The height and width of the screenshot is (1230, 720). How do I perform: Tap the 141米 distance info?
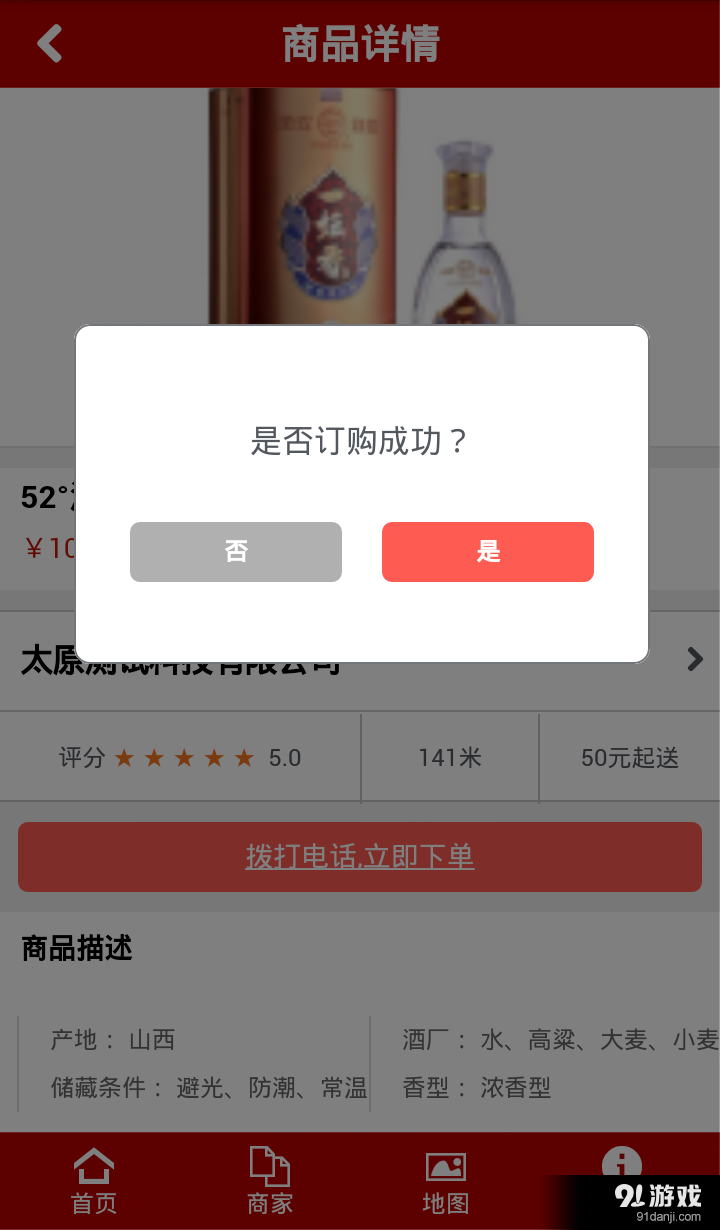[x=450, y=757]
